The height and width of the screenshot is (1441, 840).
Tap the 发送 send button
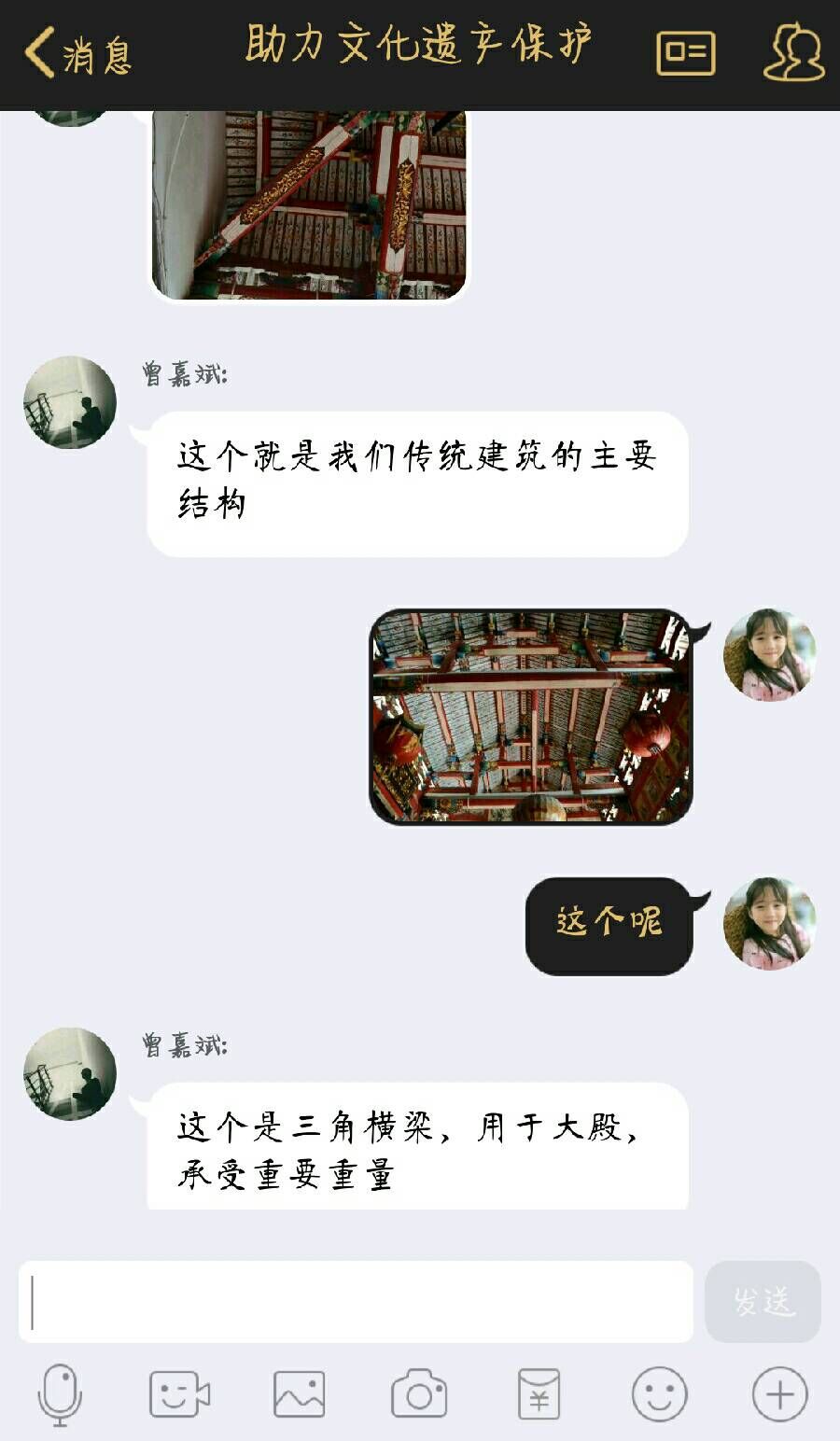pyautogui.click(x=763, y=1302)
